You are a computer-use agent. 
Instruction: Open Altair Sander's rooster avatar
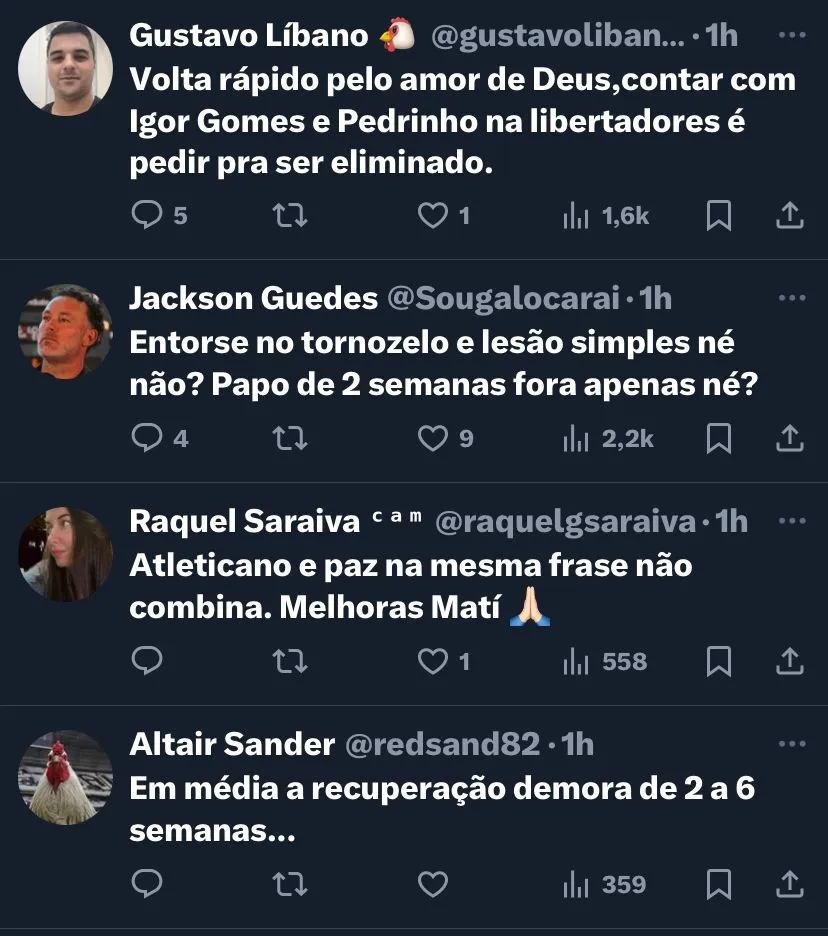[x=65, y=777]
